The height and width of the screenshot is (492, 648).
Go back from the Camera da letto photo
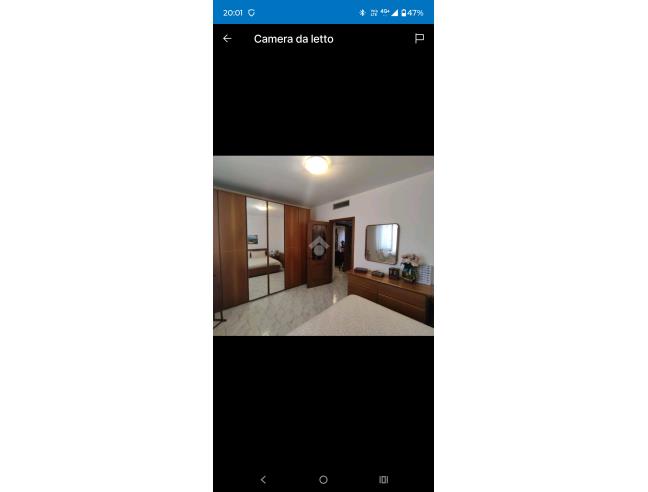point(227,39)
